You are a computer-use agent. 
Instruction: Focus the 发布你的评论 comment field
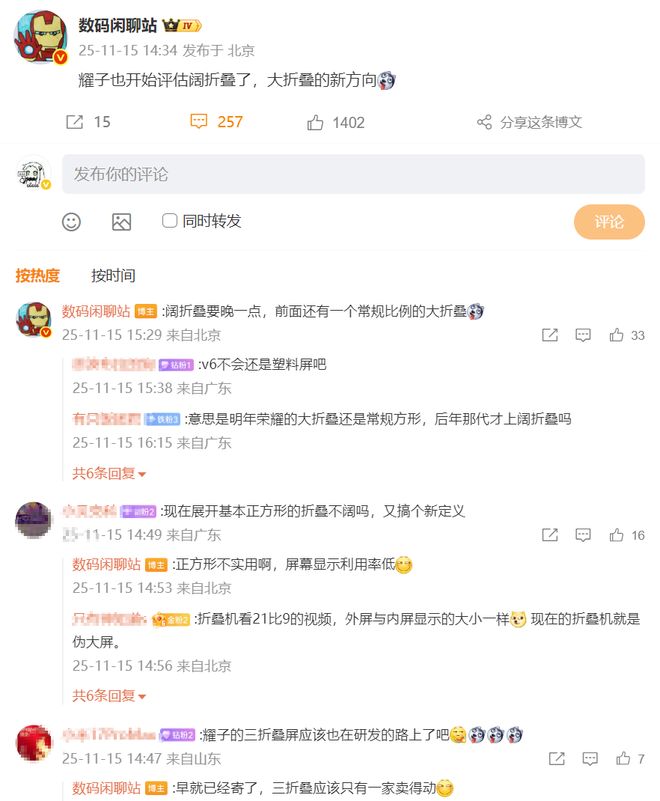[x=352, y=174]
